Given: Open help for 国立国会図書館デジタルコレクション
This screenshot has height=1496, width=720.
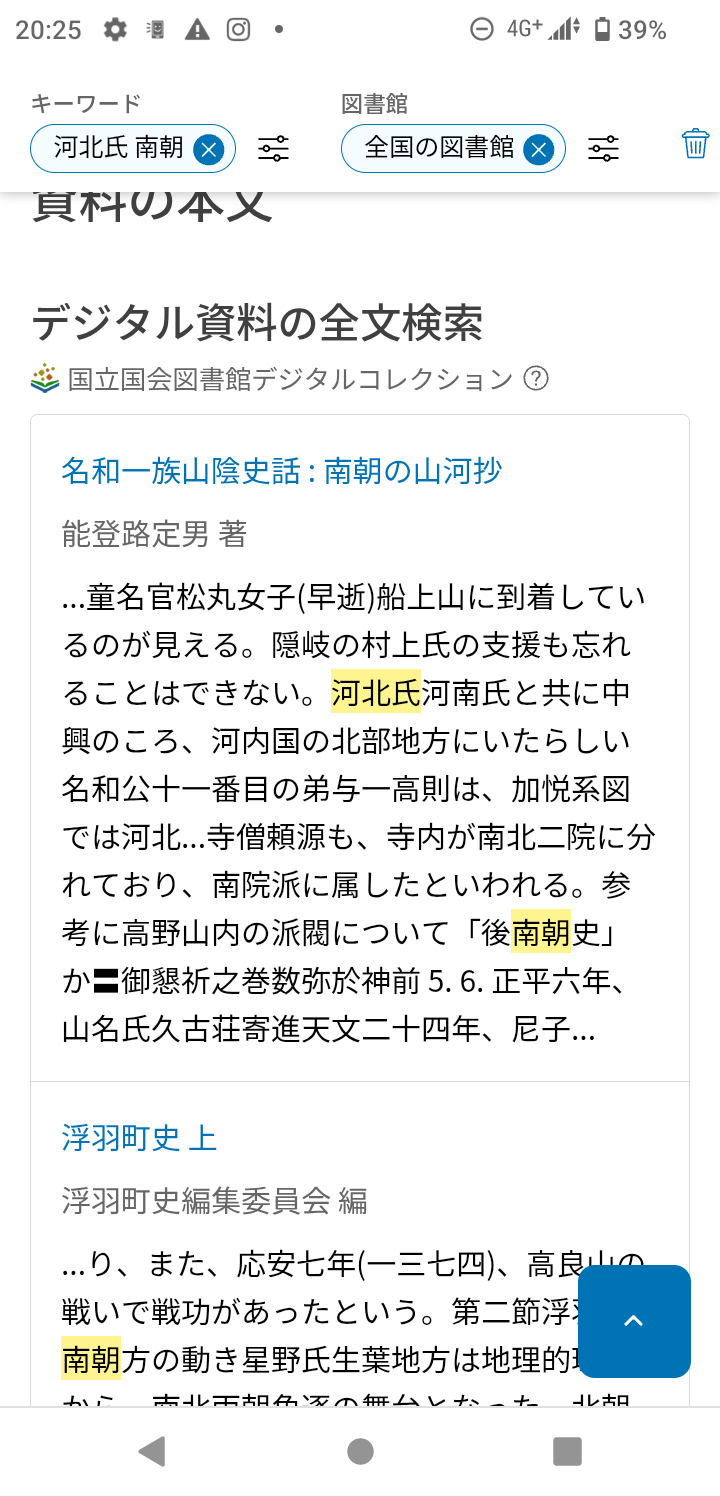Looking at the screenshot, I should (536, 379).
